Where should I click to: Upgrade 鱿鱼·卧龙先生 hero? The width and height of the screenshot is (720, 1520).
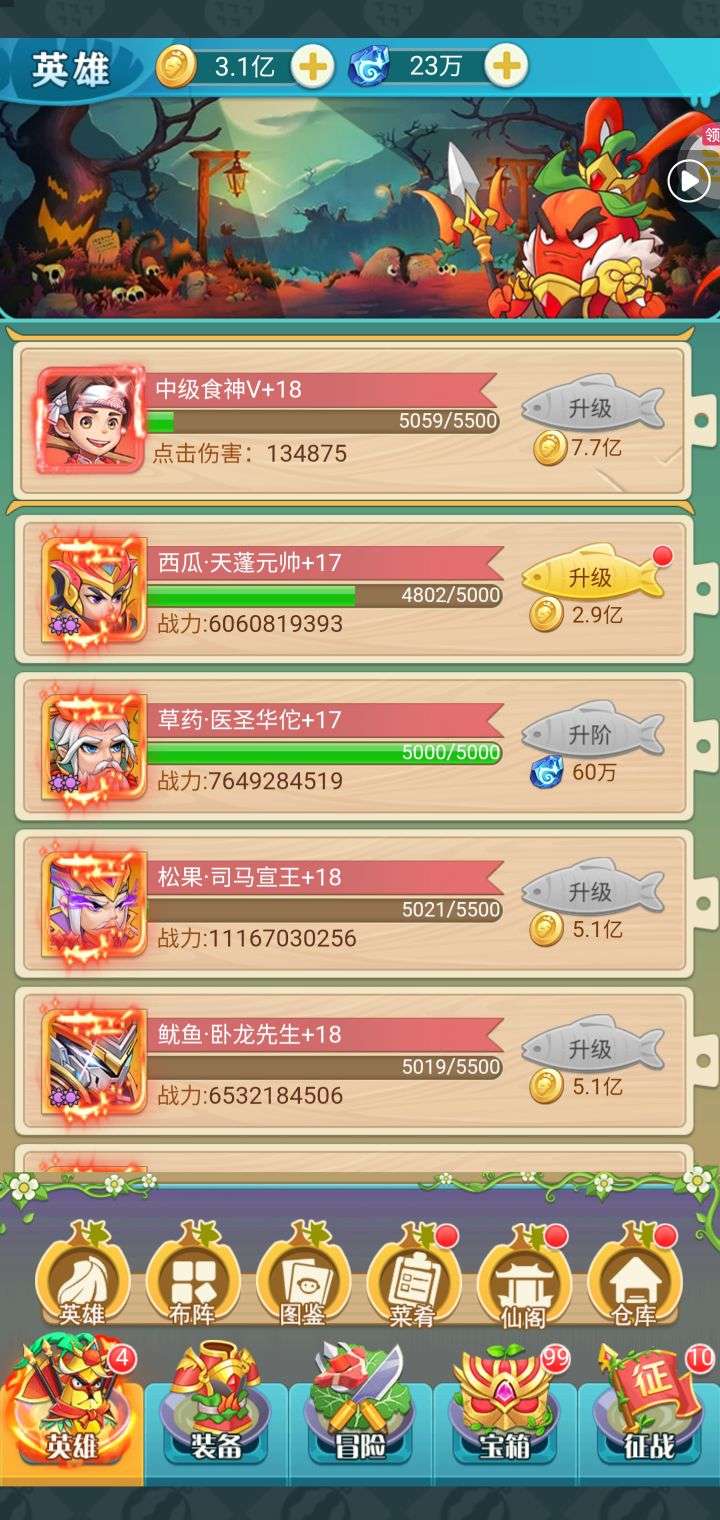pos(592,1048)
